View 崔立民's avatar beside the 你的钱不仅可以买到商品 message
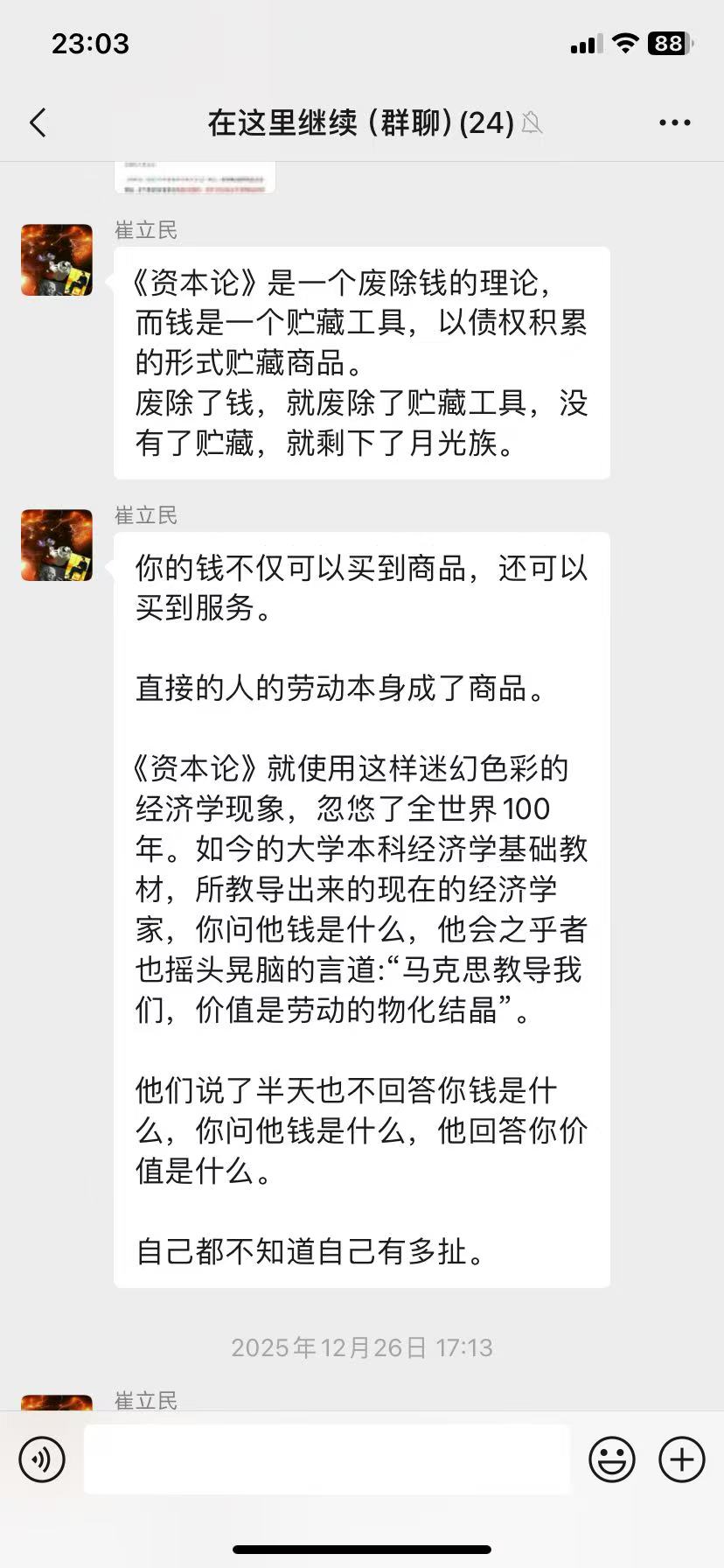 57,545
